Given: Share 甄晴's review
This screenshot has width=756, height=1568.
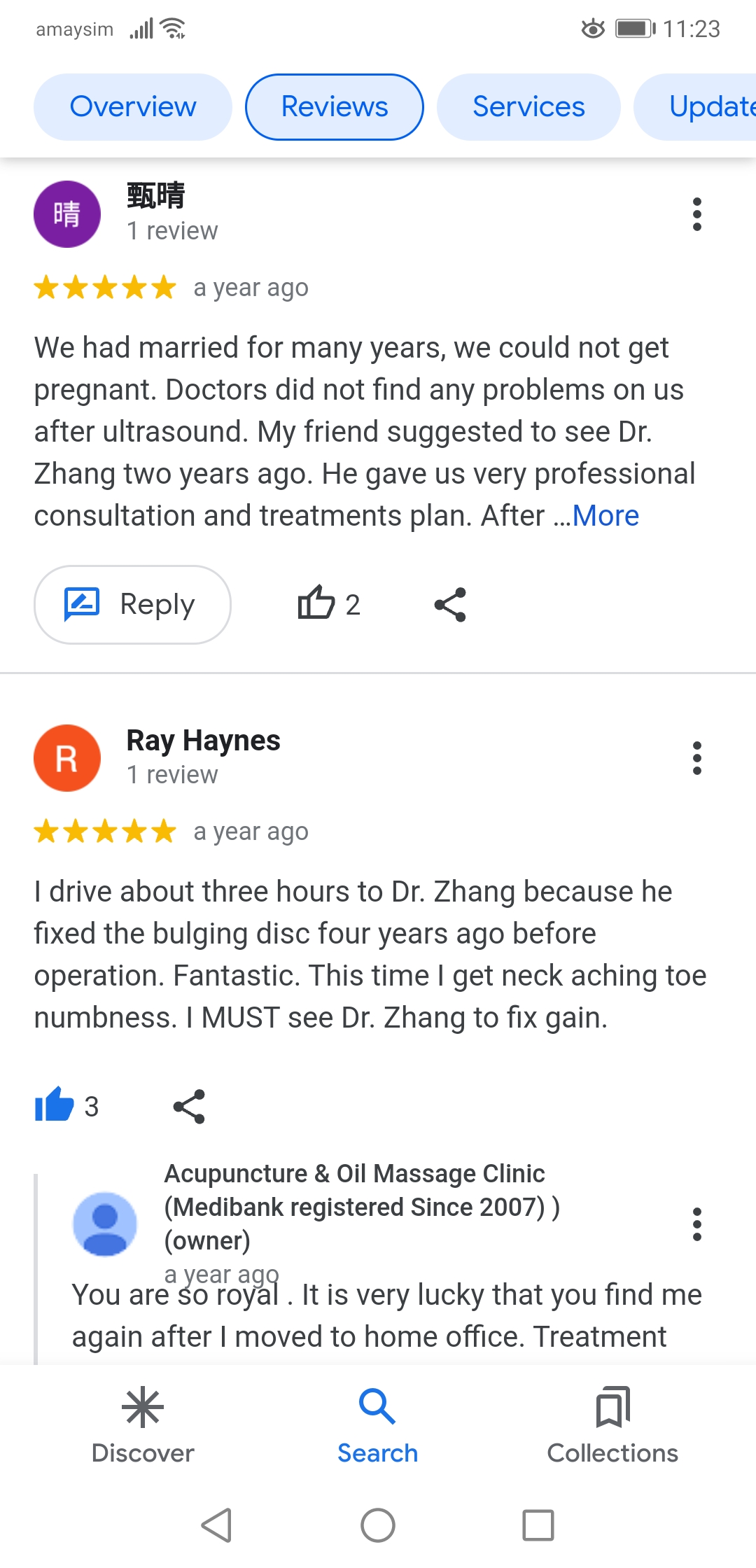Looking at the screenshot, I should click(450, 605).
